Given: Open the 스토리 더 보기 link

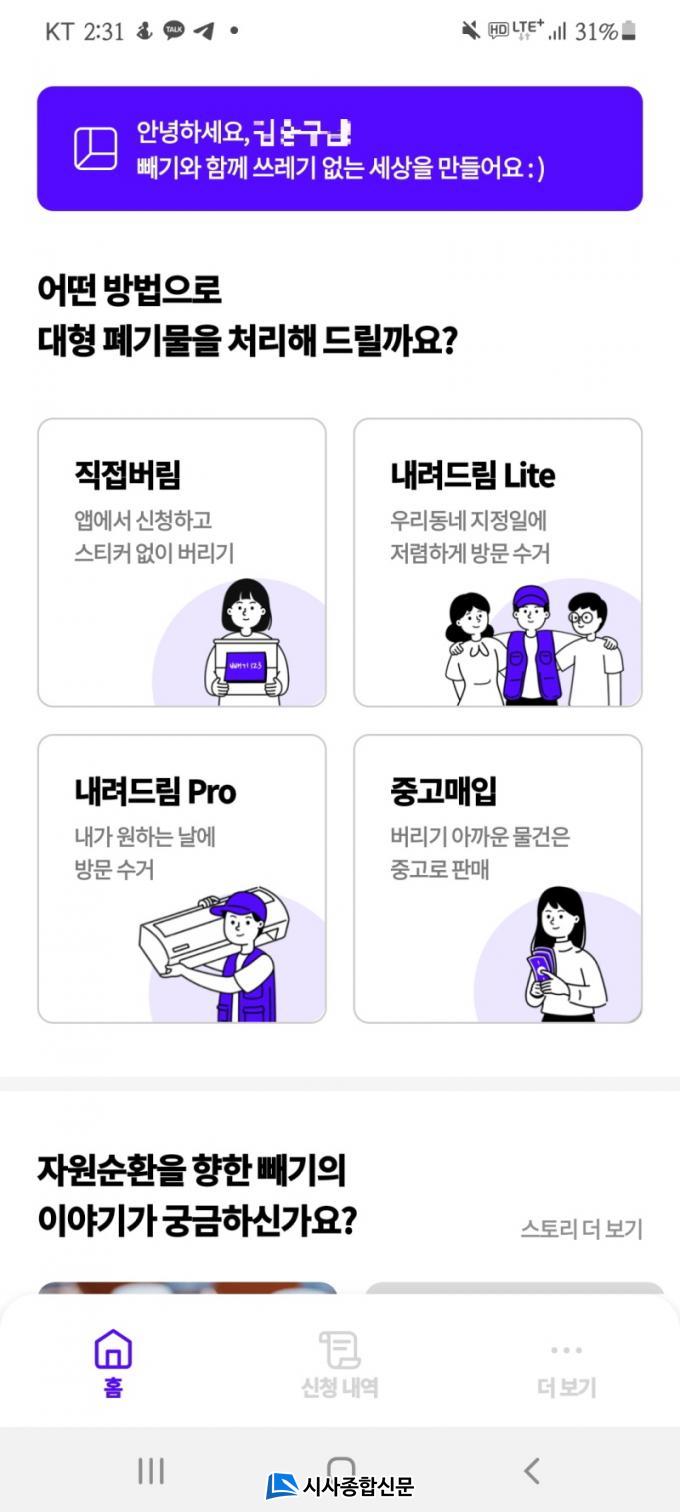Looking at the screenshot, I should (581, 1229).
